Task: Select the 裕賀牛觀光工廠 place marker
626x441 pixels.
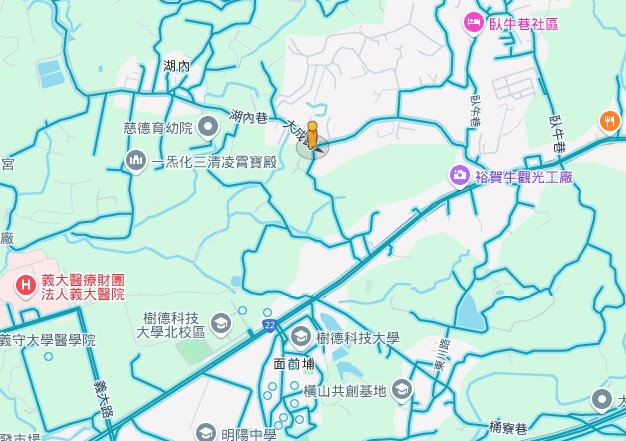Action: [459, 175]
